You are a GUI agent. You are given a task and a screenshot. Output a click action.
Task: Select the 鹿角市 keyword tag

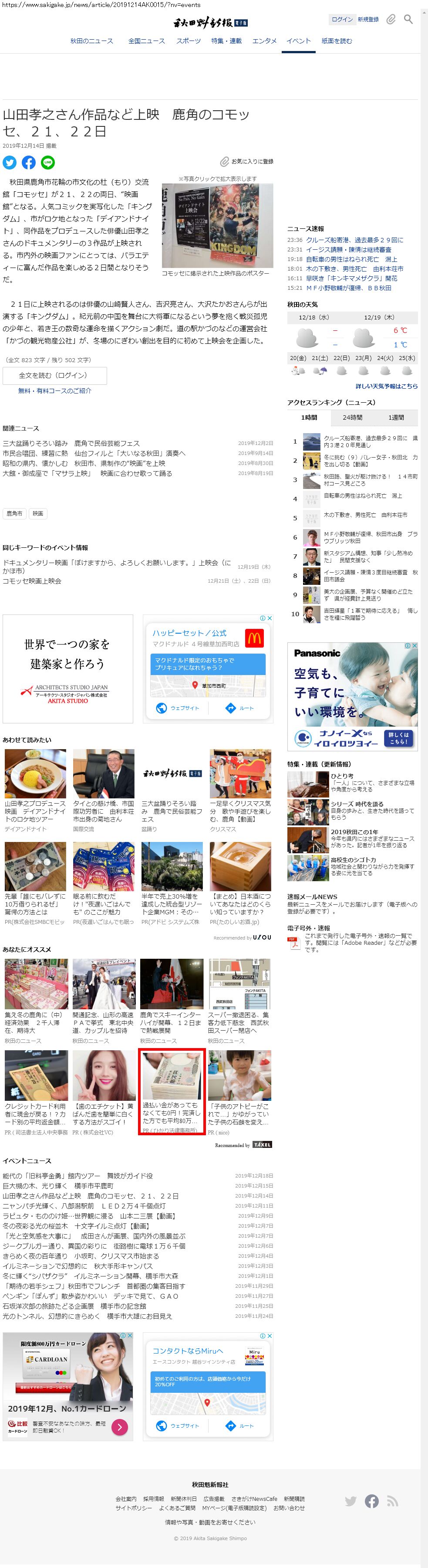[x=15, y=513]
